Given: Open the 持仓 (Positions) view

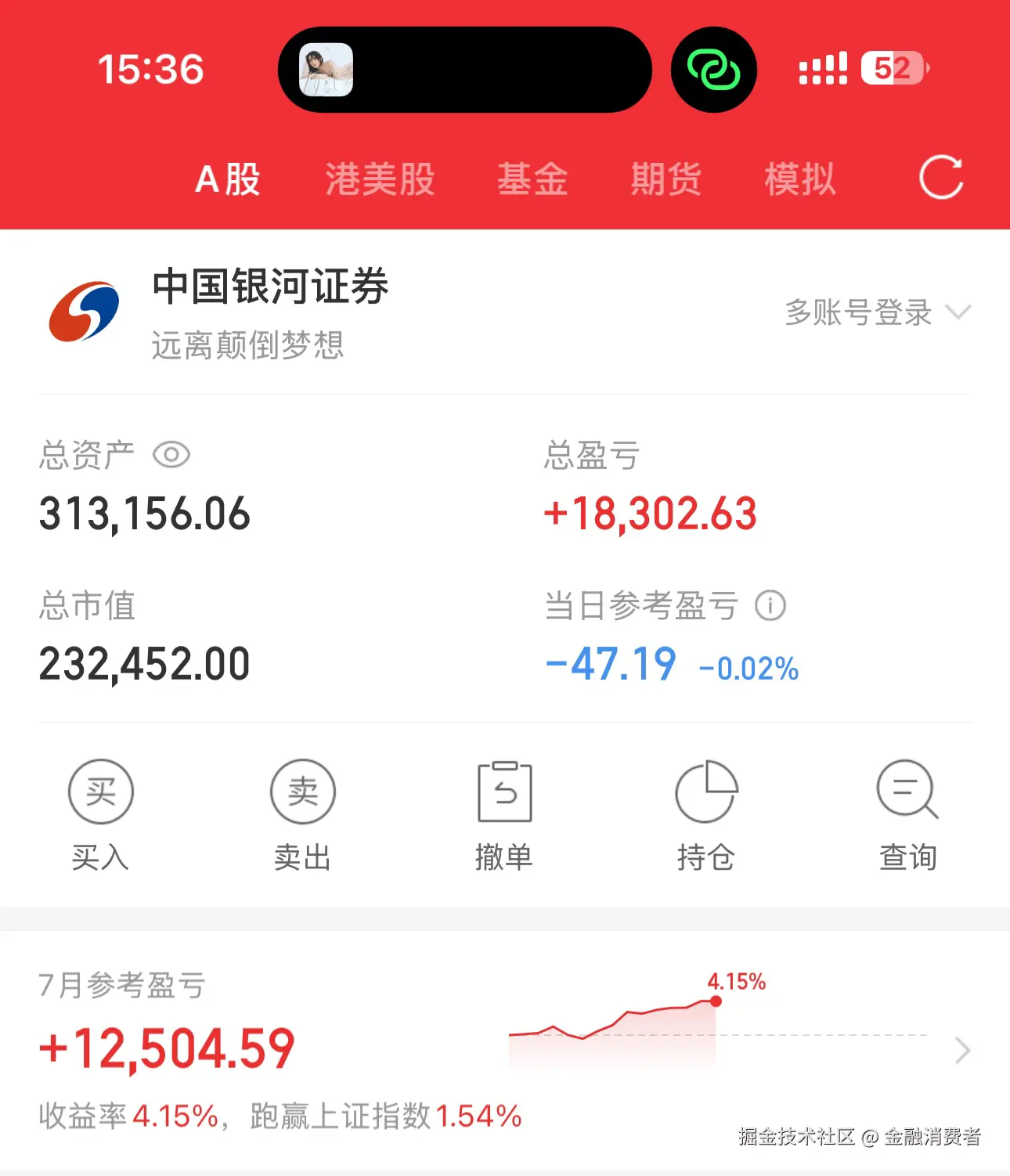Looking at the screenshot, I should 705,792.
